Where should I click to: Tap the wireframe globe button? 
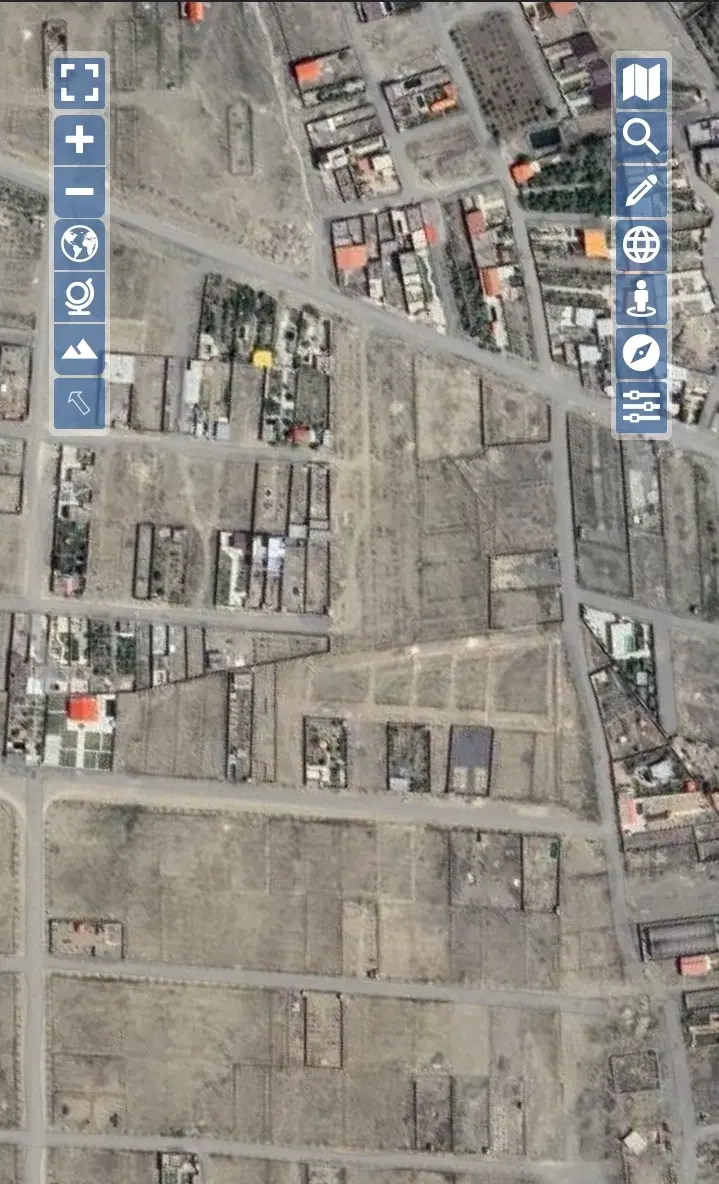tap(641, 245)
